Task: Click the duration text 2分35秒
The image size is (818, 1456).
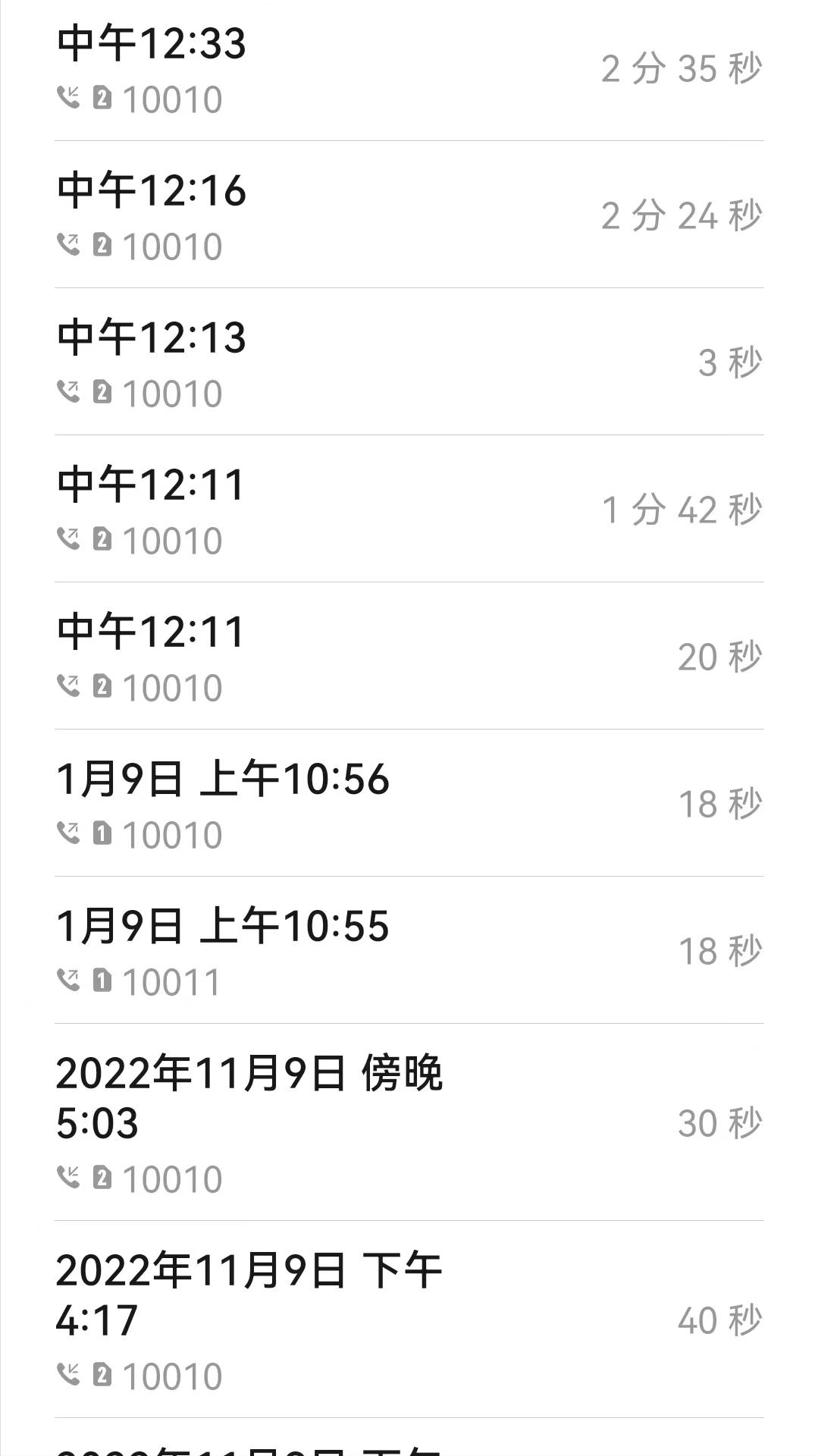Action: [x=681, y=68]
